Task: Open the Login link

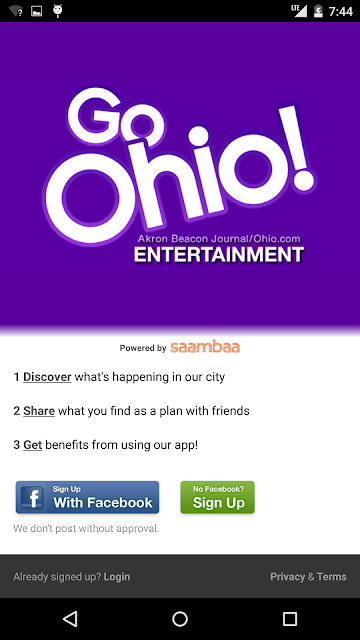Action: tap(117, 577)
